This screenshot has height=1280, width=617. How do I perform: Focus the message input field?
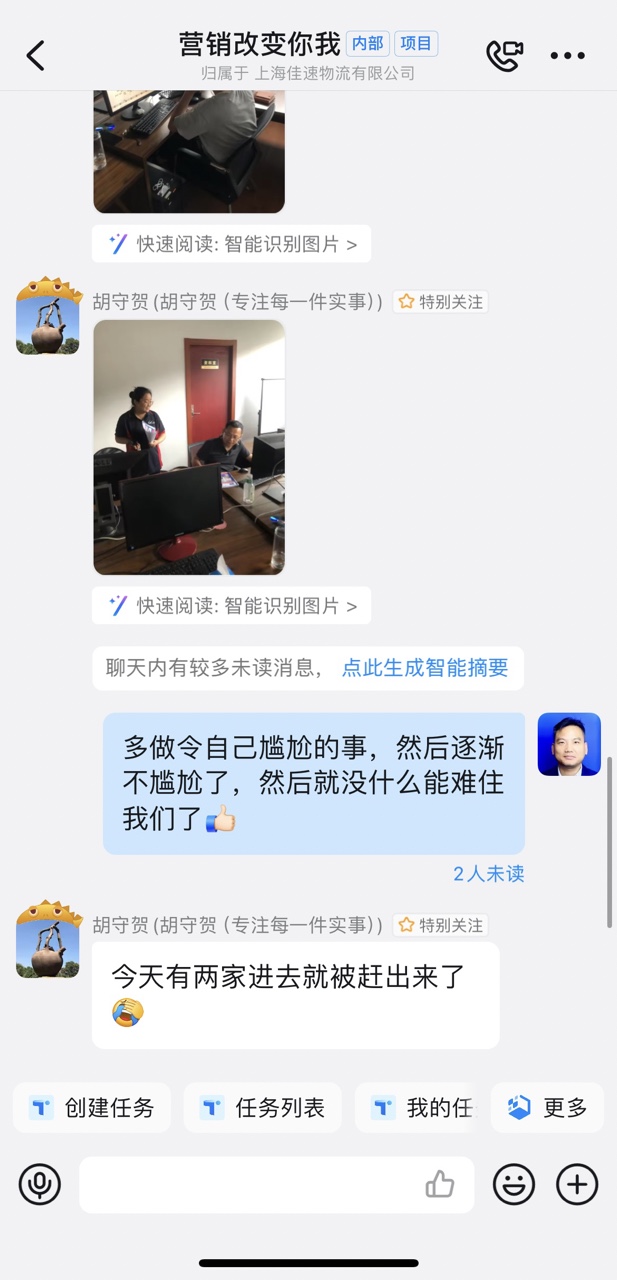pyautogui.click(x=250, y=1185)
